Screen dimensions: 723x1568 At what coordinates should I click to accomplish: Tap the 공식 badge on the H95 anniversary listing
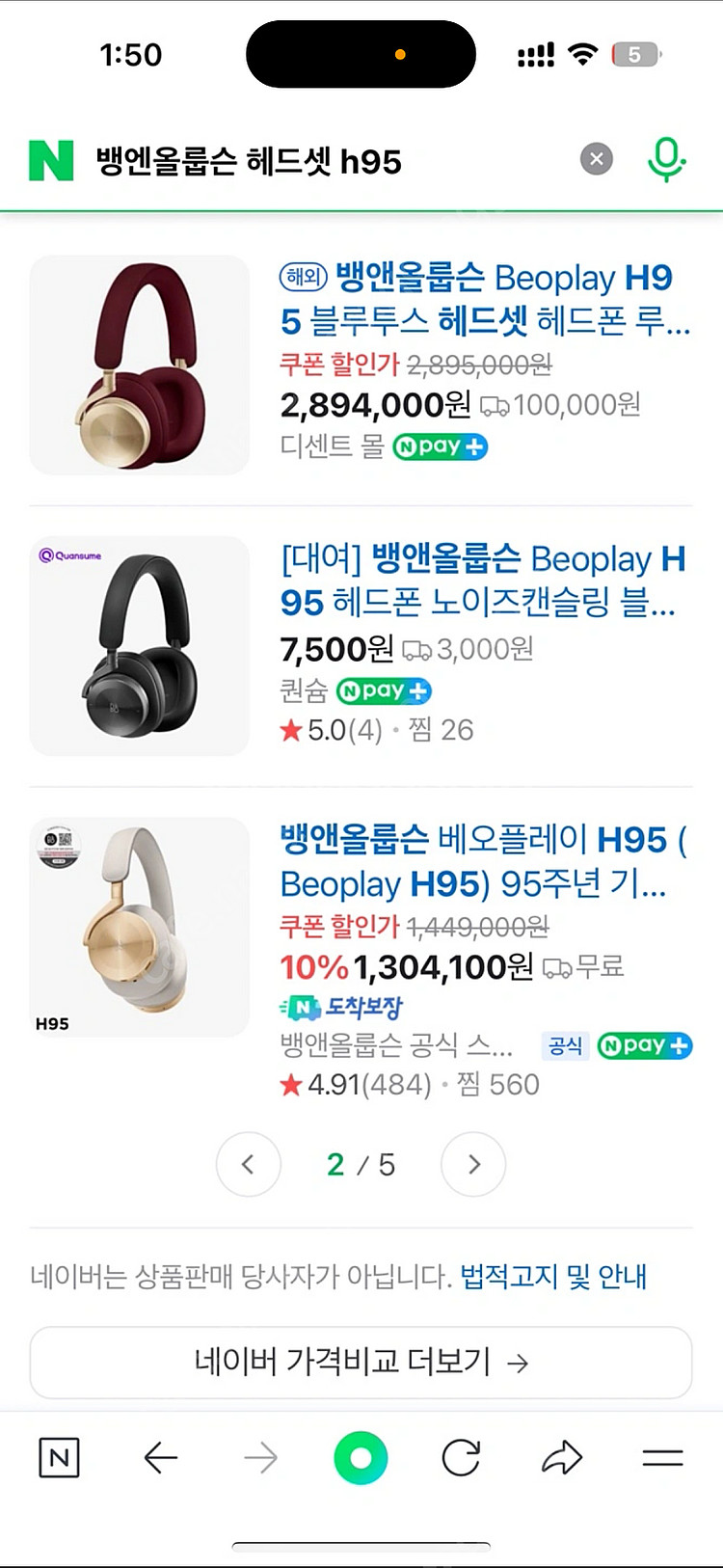pyautogui.click(x=565, y=1046)
